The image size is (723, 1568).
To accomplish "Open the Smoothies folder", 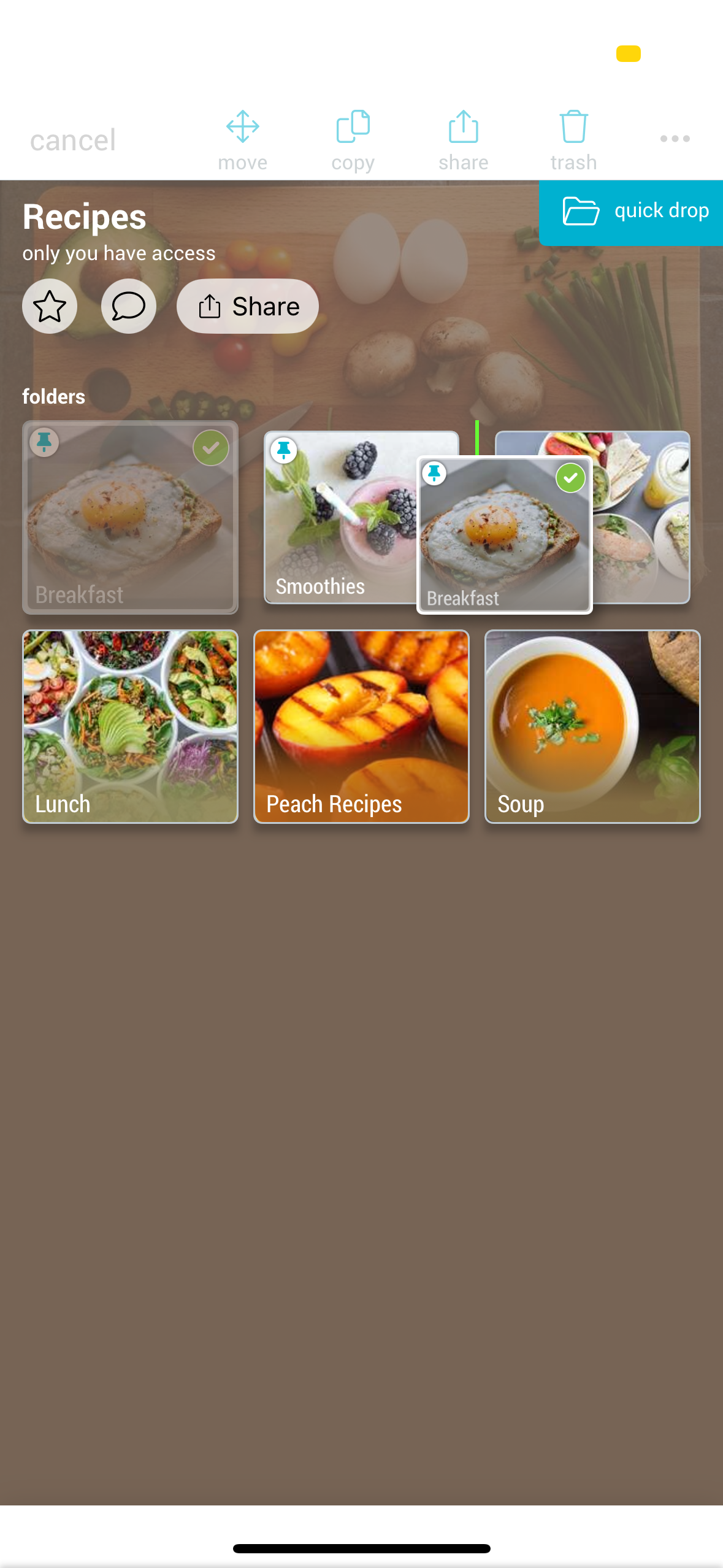I will pyautogui.click(x=340, y=517).
